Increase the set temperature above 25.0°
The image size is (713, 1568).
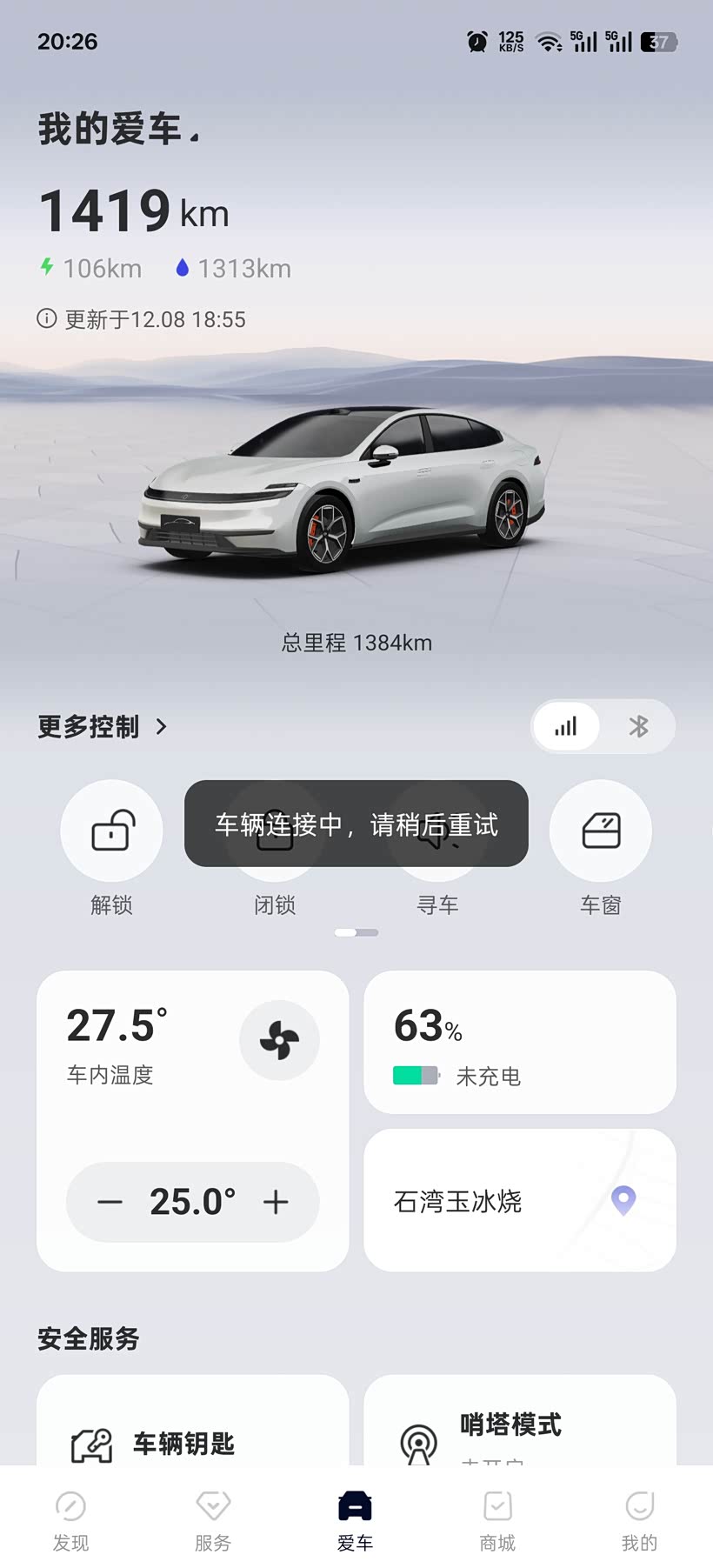[x=276, y=1203]
